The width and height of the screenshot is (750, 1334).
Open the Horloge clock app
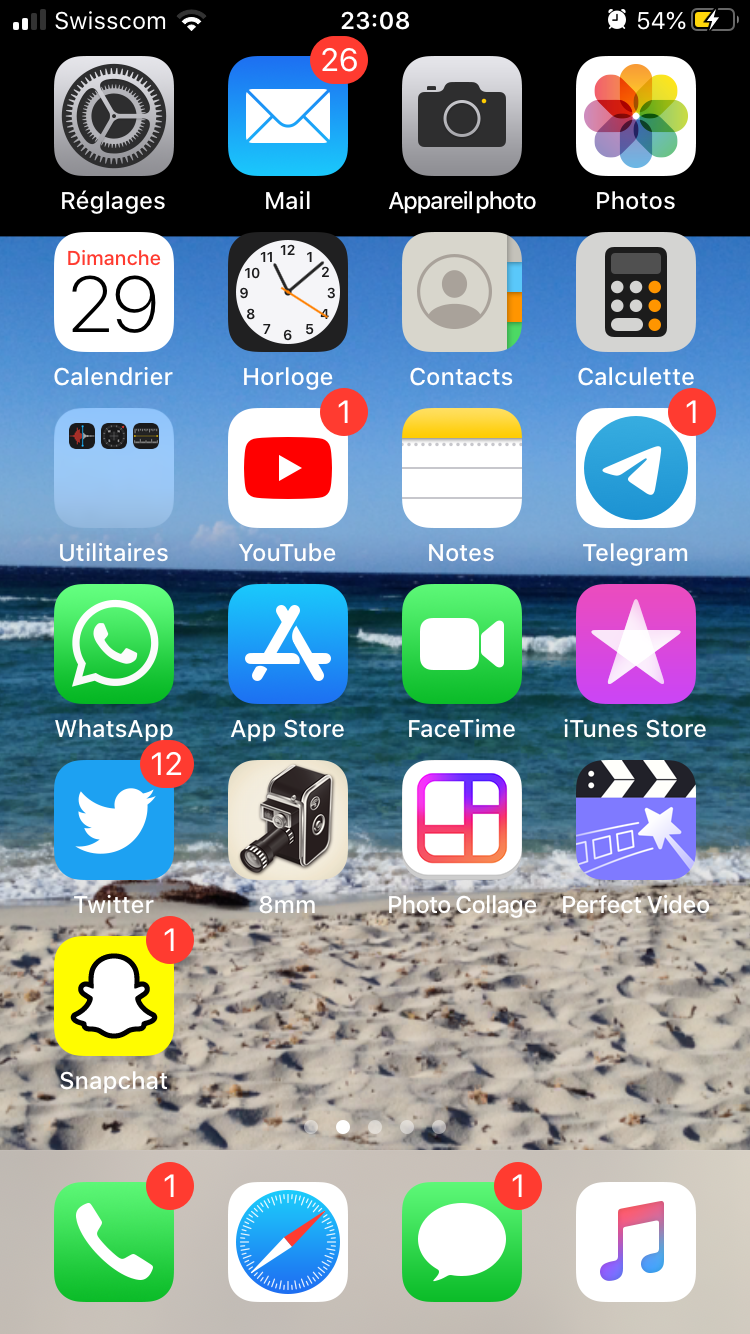coord(288,292)
